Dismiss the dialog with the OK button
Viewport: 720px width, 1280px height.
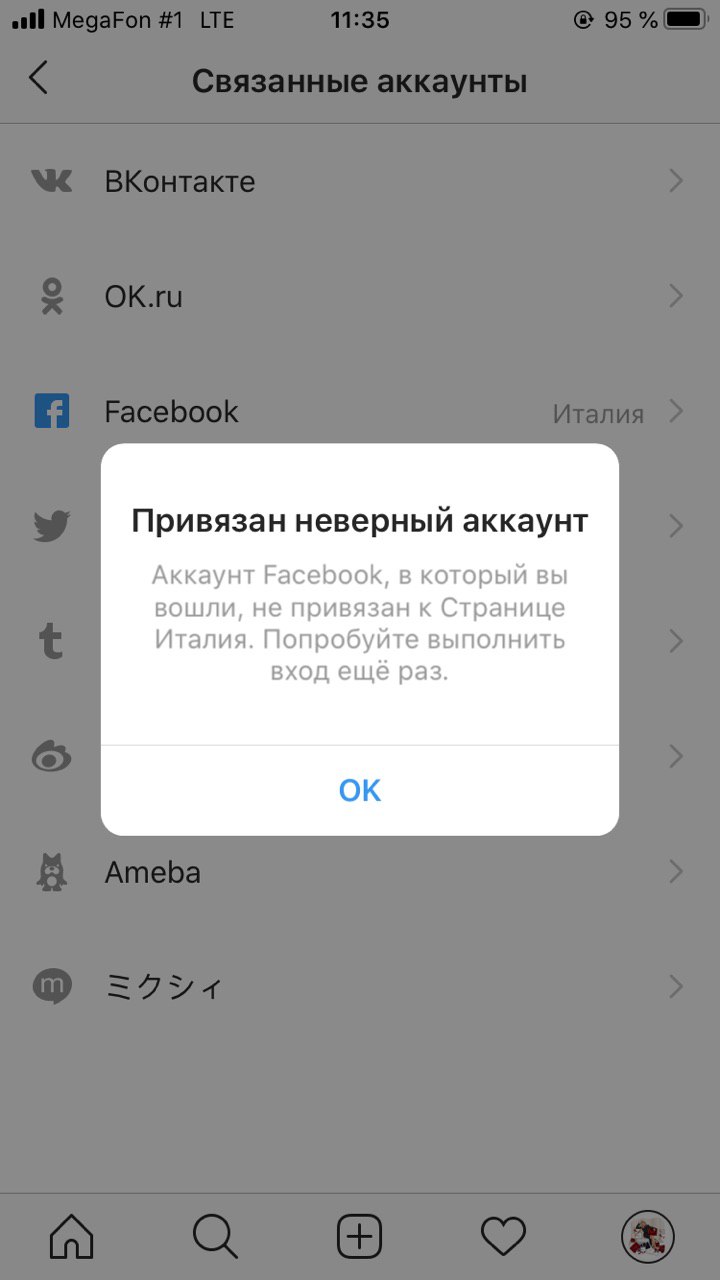tap(360, 790)
